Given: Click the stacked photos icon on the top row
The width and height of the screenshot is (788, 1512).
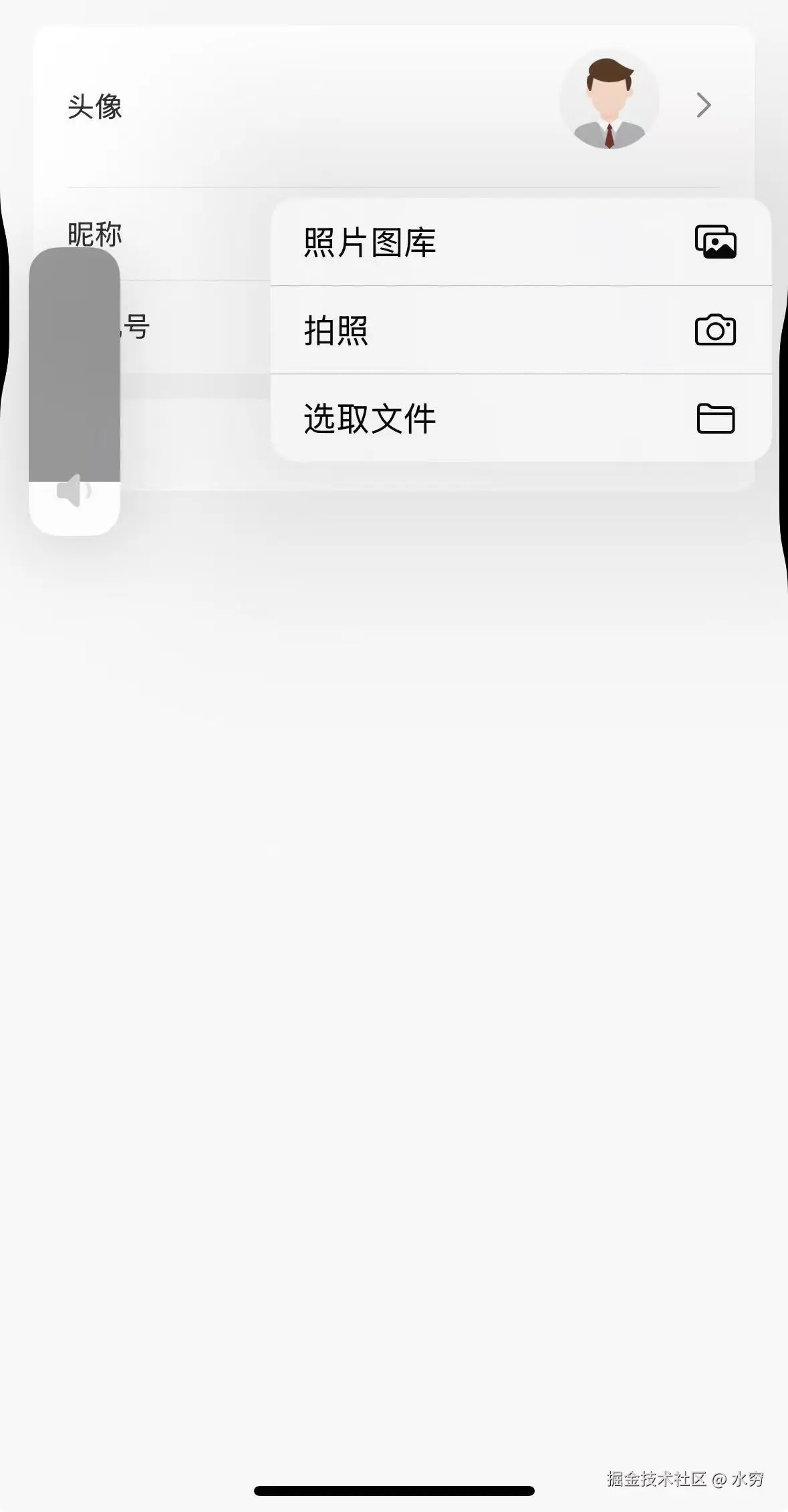Looking at the screenshot, I should pos(715,243).
